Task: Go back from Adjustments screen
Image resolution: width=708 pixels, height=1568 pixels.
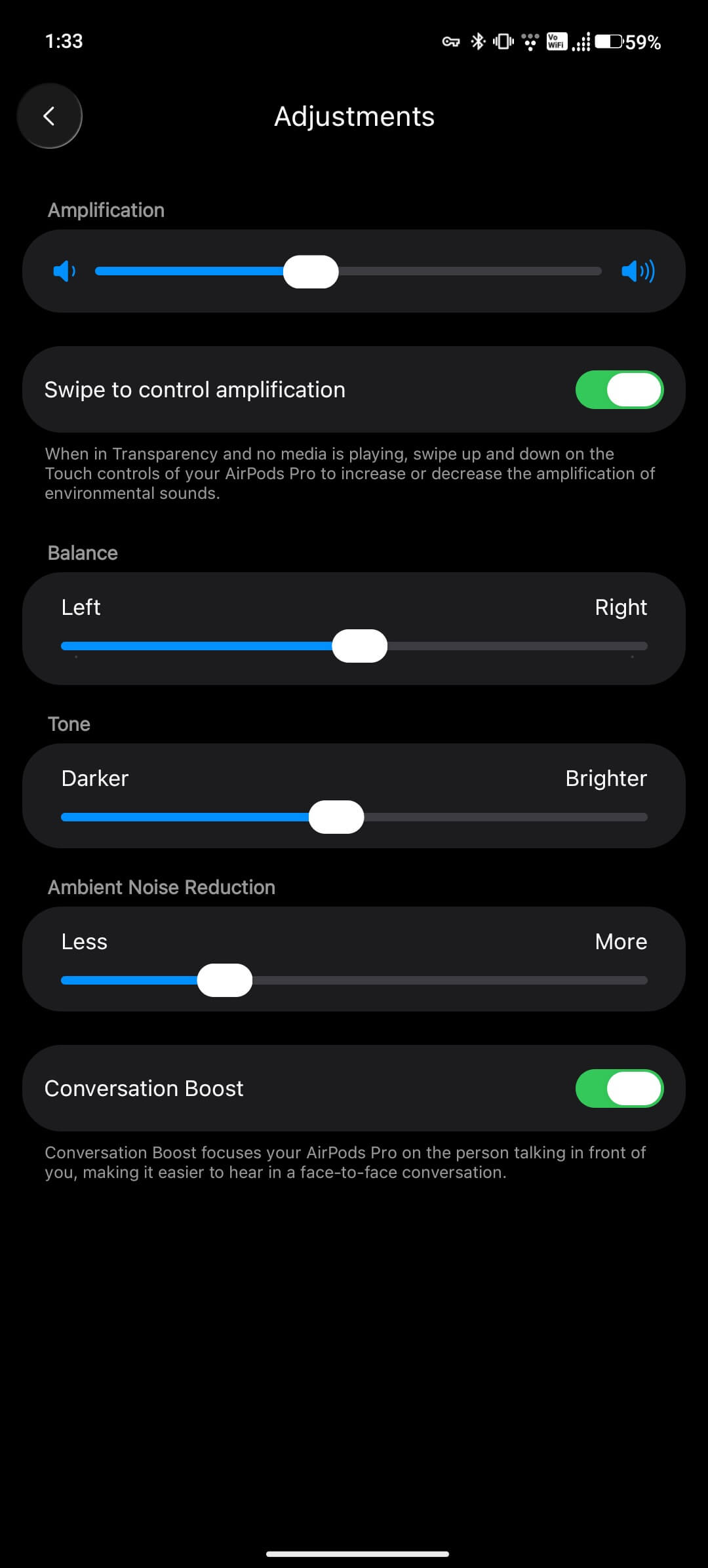Action: coord(49,116)
